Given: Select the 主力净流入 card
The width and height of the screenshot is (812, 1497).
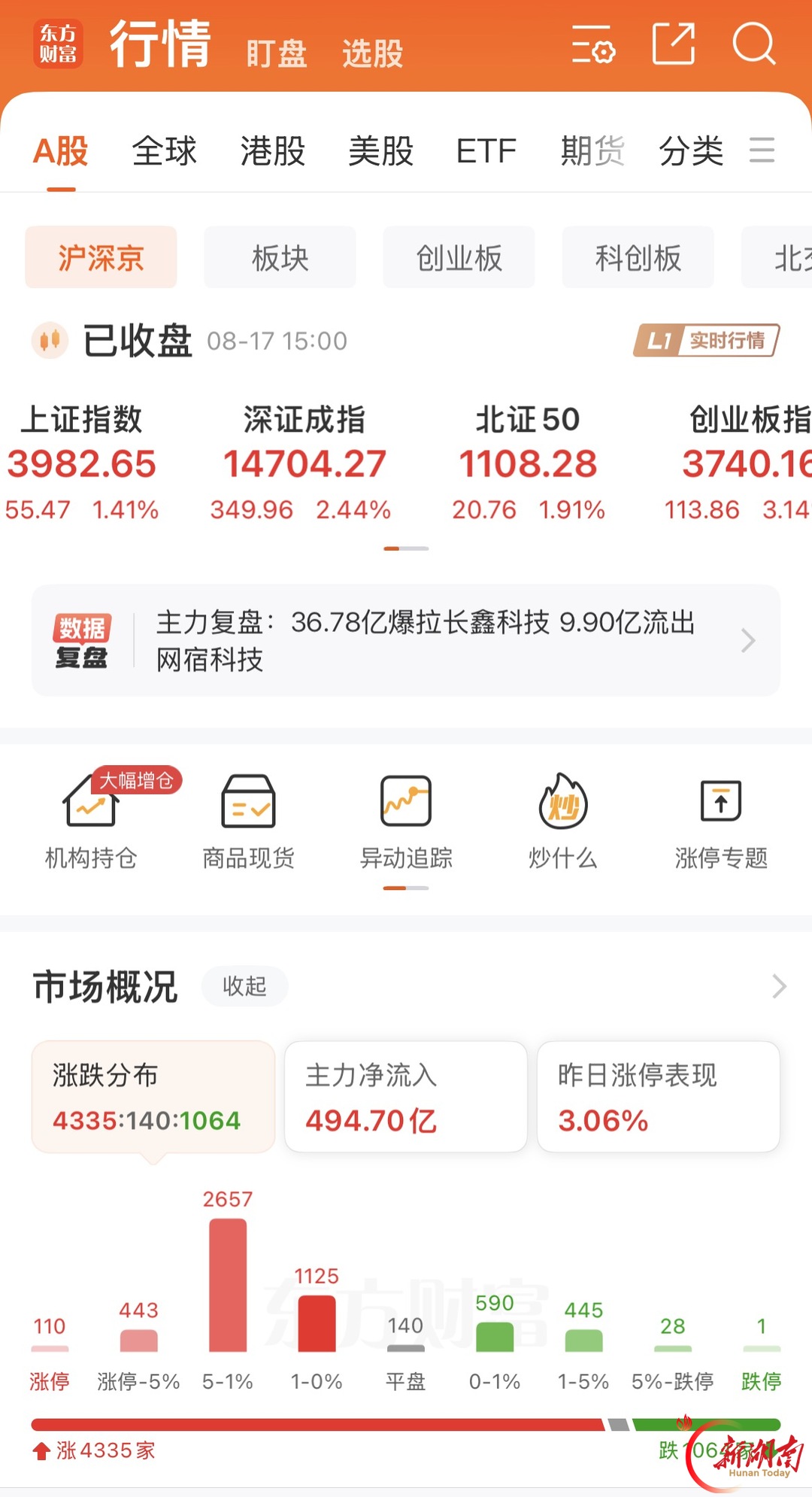Looking at the screenshot, I should [405, 1097].
